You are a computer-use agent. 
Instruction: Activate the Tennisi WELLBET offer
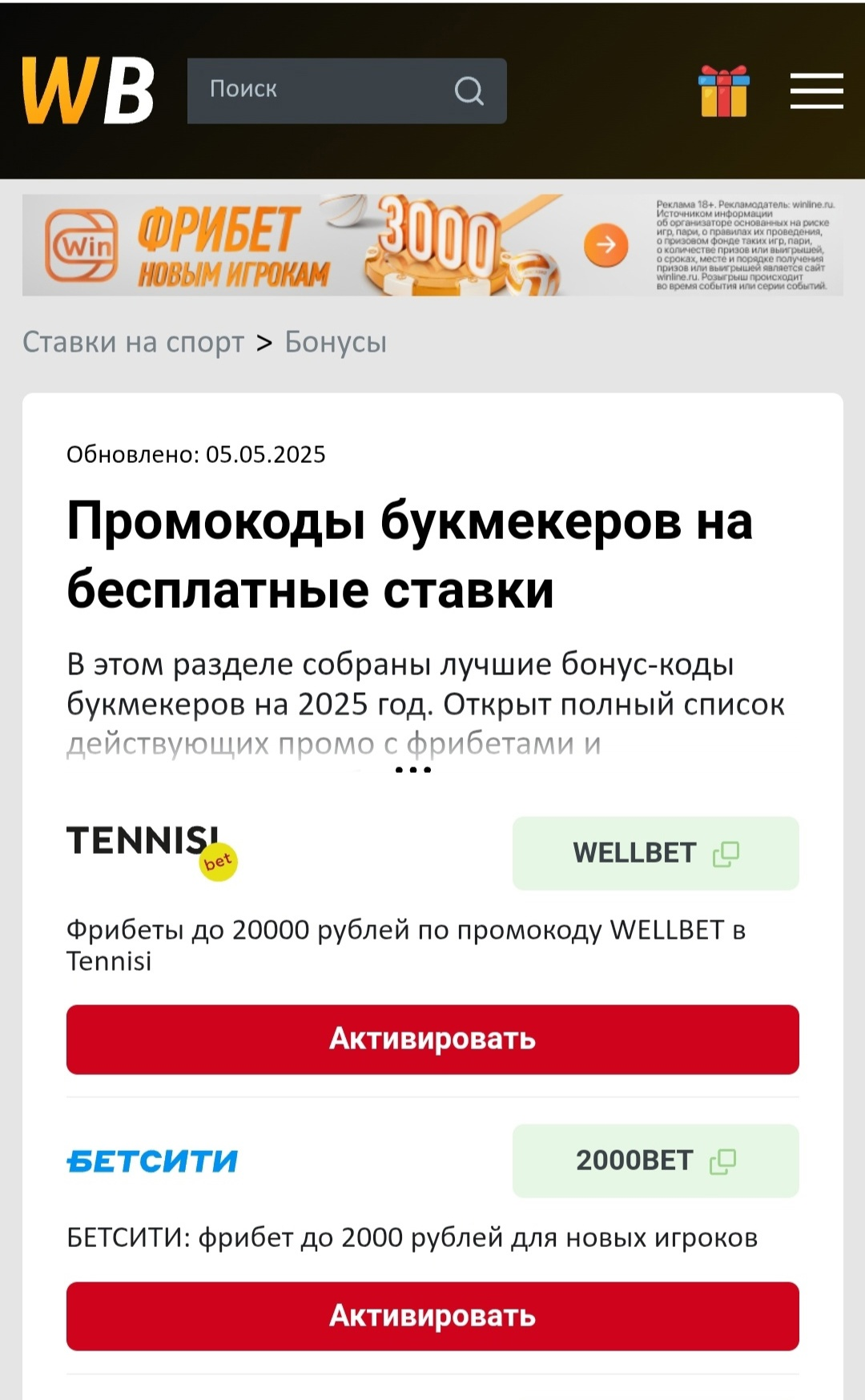[432, 1039]
